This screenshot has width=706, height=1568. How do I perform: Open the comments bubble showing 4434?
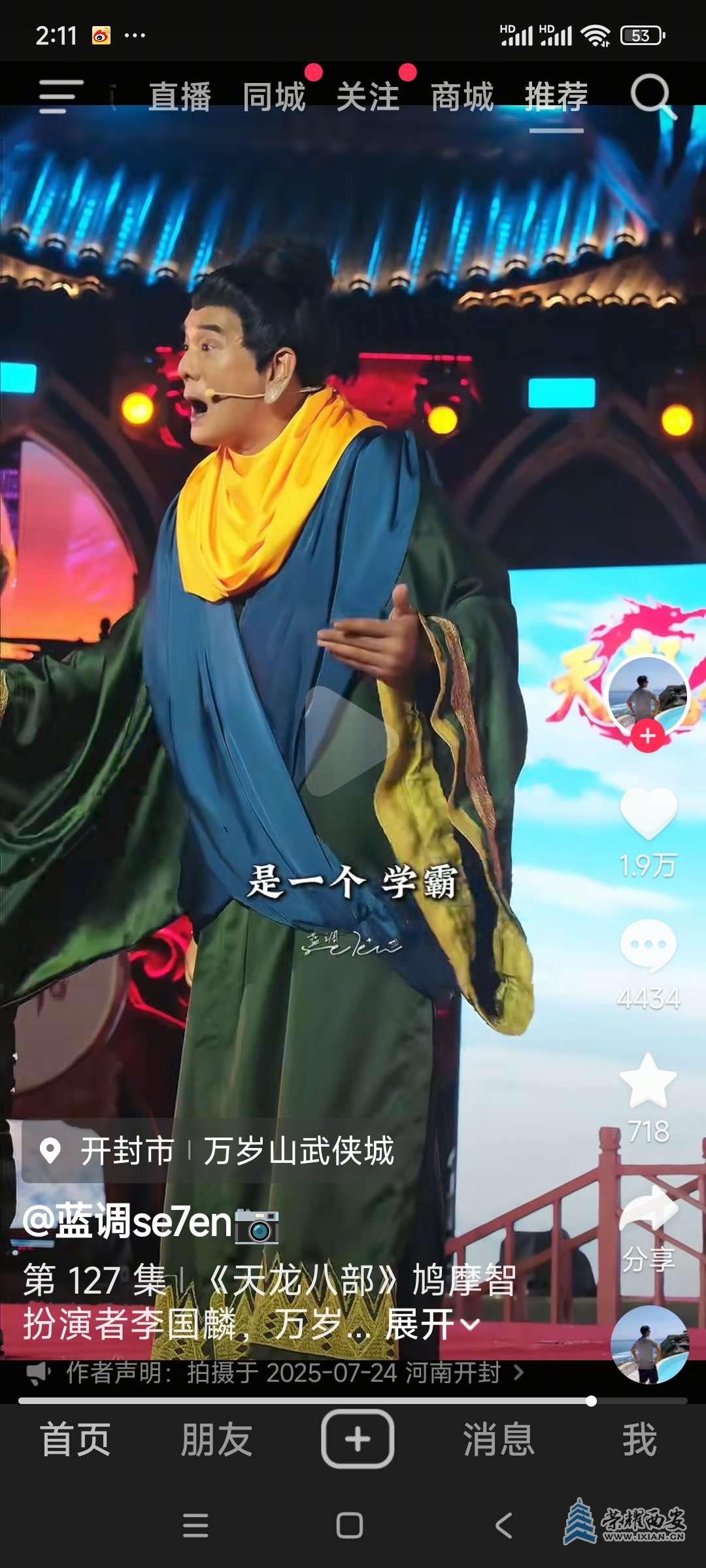click(x=648, y=945)
